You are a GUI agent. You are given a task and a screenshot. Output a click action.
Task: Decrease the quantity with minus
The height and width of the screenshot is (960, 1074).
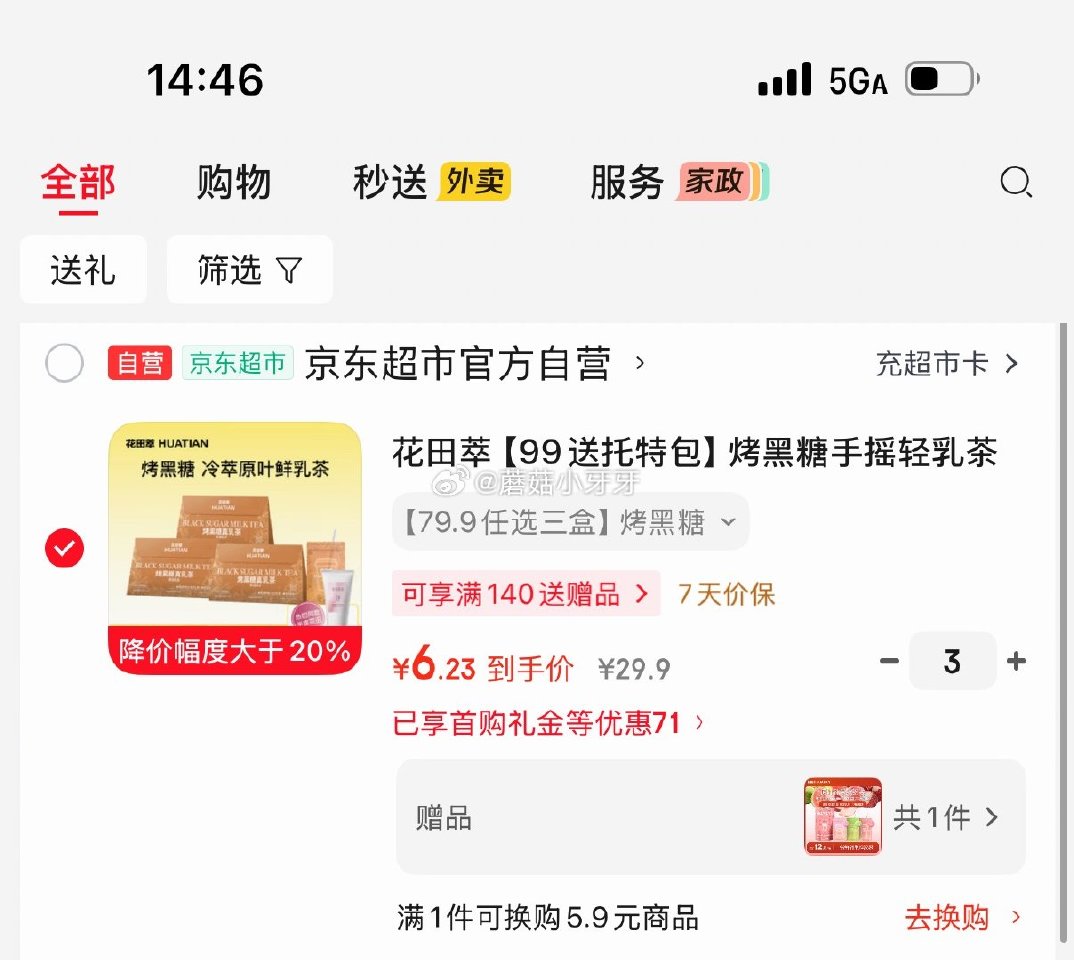point(889,661)
